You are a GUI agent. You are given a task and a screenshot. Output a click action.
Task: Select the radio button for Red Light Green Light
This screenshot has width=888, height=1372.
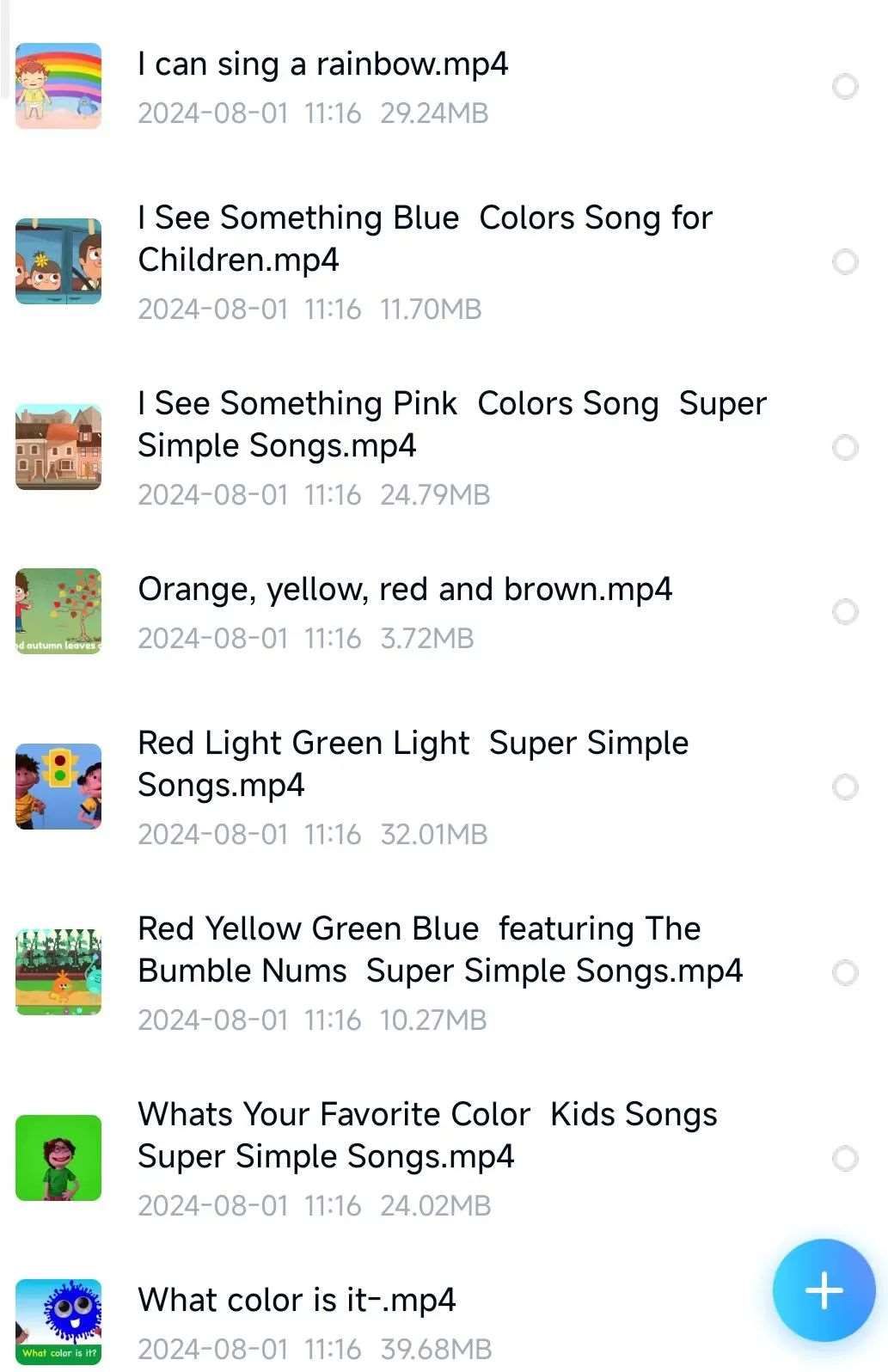point(845,787)
